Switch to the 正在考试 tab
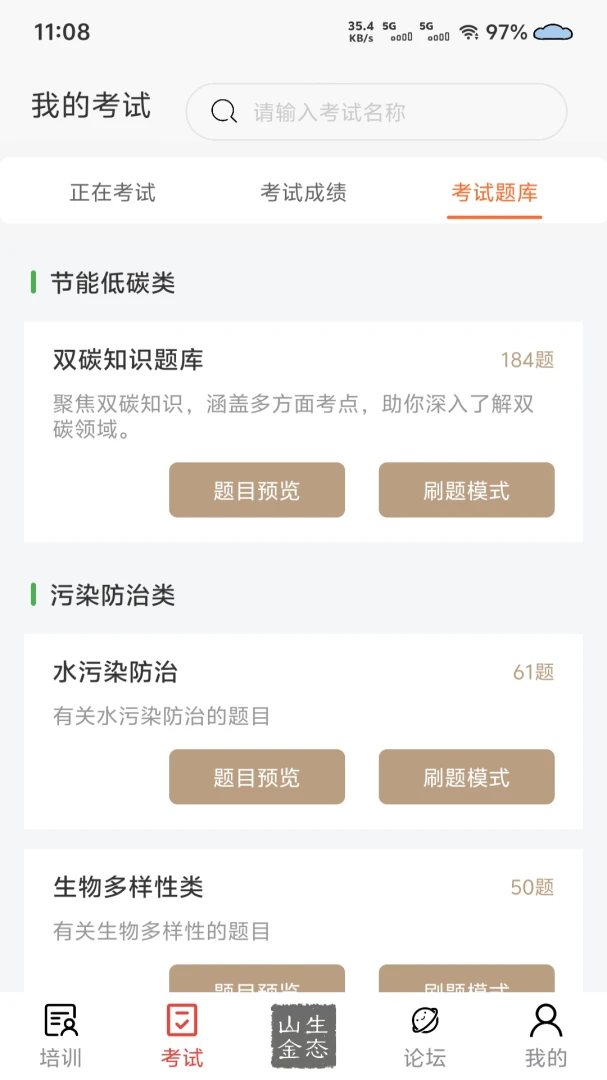This screenshot has height=1080, width=607. point(112,193)
